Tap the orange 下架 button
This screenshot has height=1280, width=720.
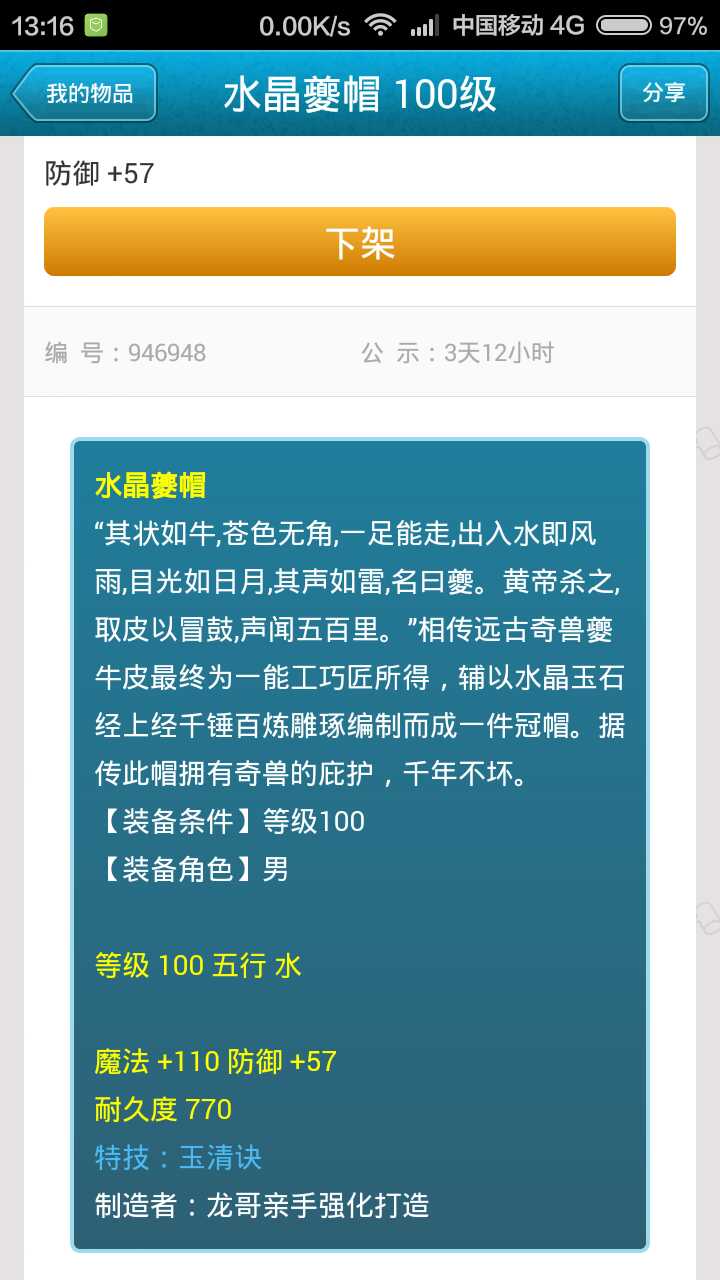[x=360, y=242]
